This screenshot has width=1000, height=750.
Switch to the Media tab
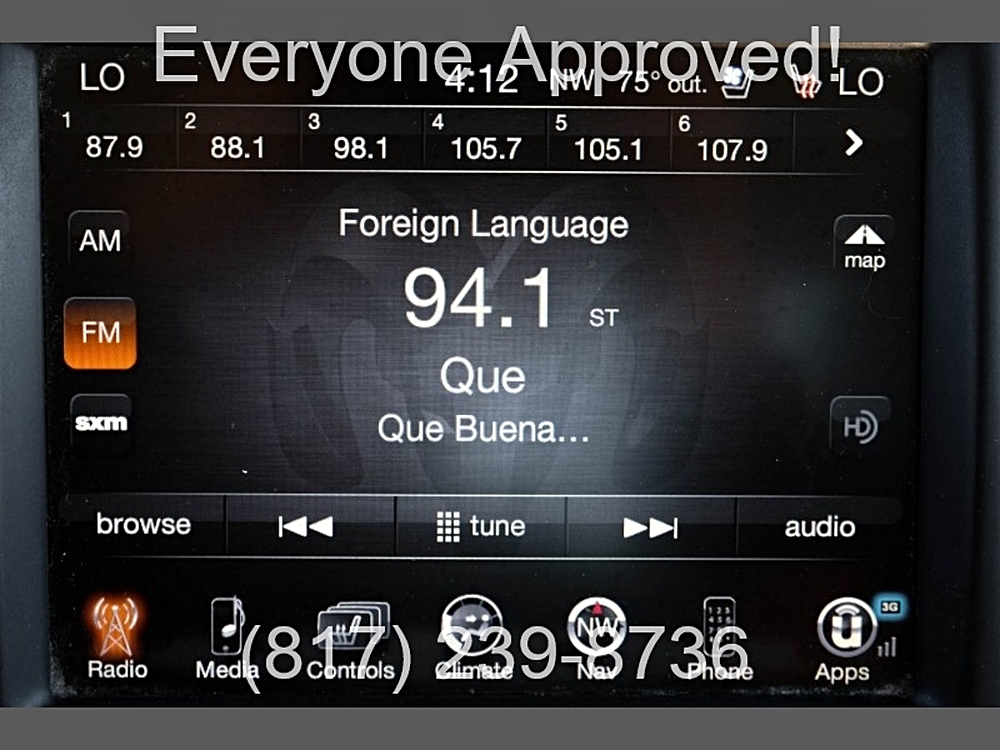[227, 640]
